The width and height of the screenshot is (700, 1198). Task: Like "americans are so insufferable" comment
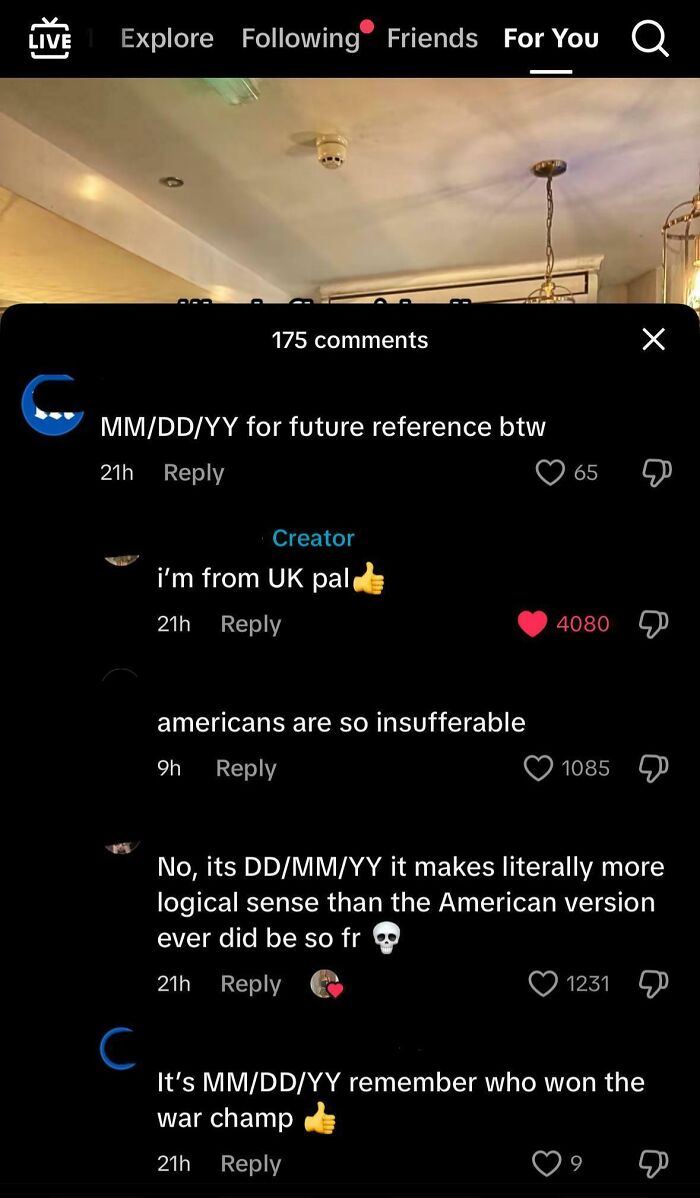point(538,768)
